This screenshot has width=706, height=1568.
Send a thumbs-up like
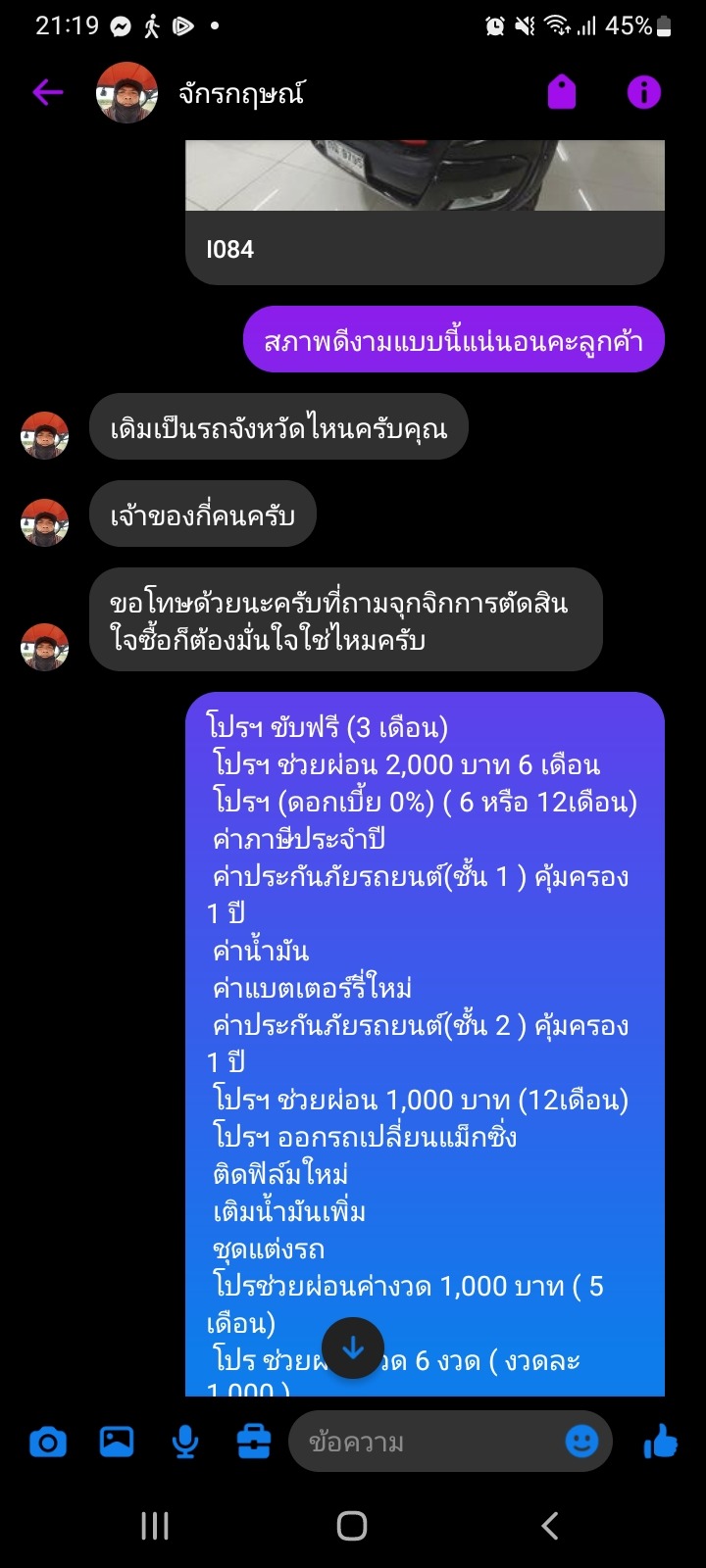pos(661,1442)
